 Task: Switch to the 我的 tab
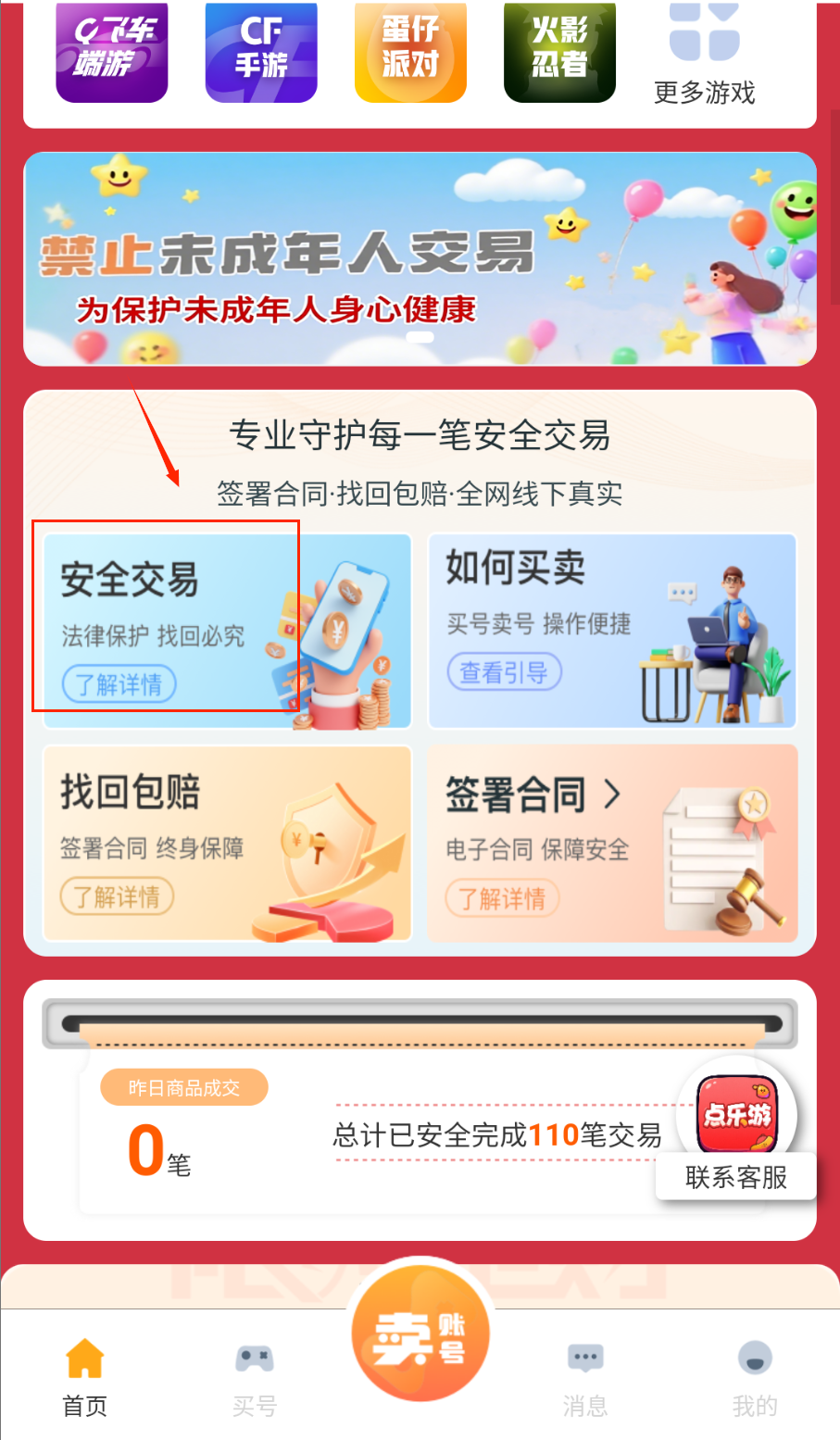755,1377
